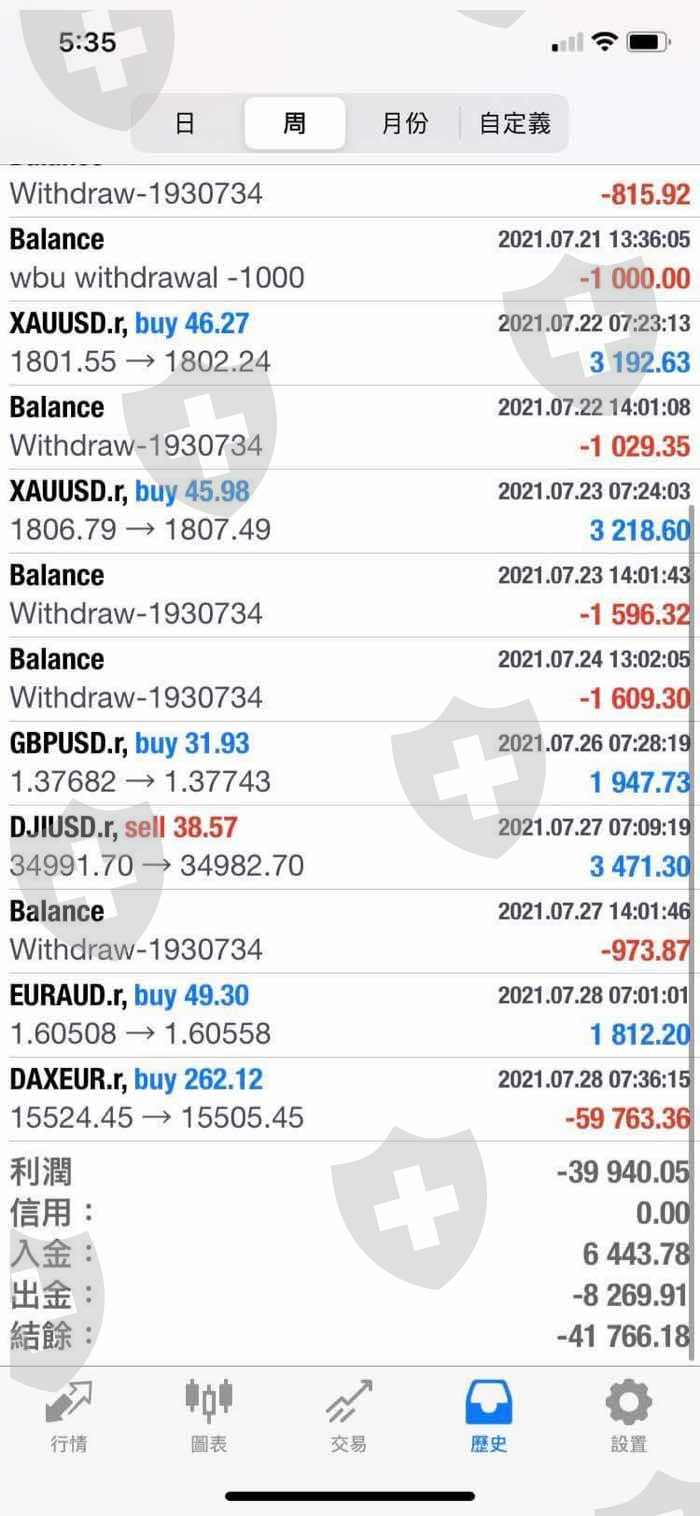Viewport: 700px width, 1516px height.
Task: Switch to the 月份 period tab
Action: pyautogui.click(x=405, y=124)
